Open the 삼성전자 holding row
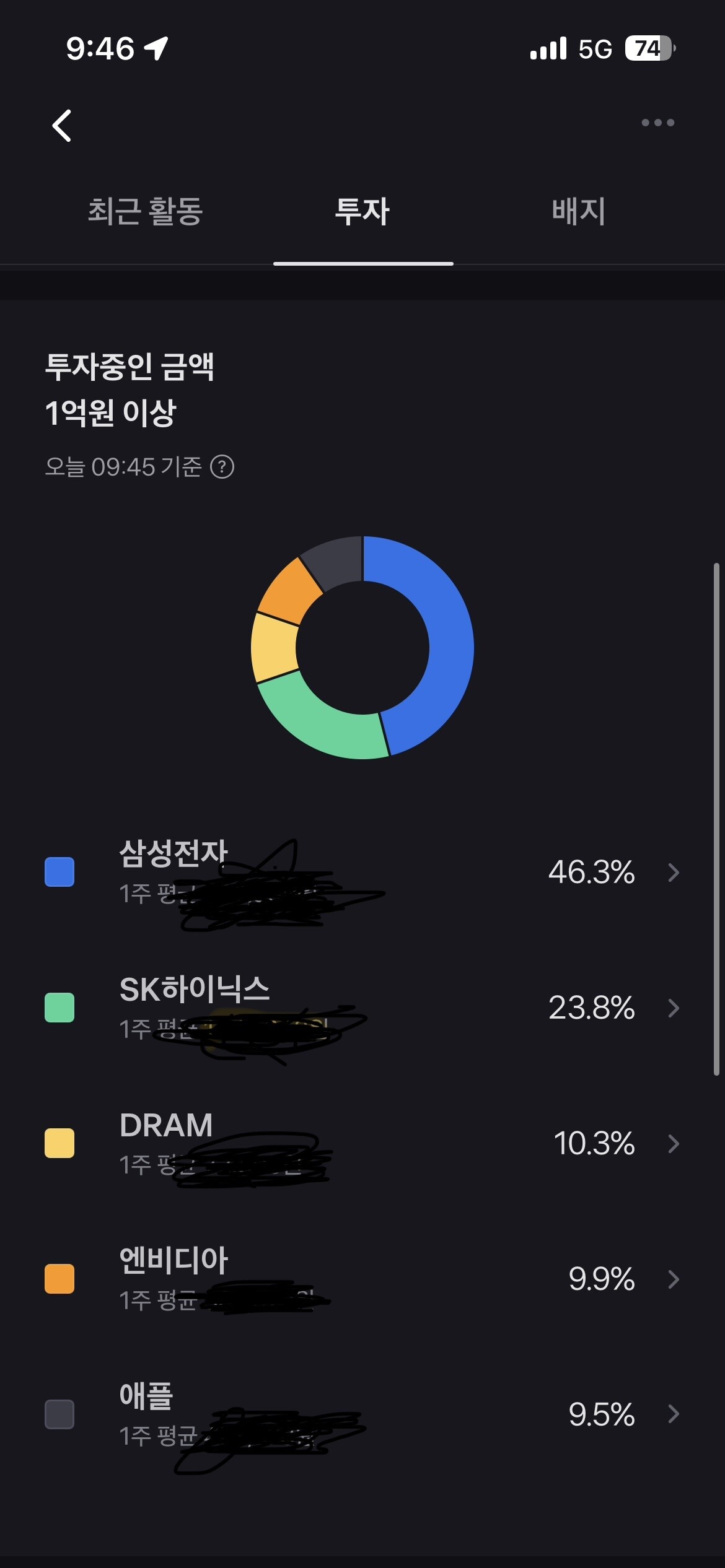The image size is (725, 1568). point(362,873)
